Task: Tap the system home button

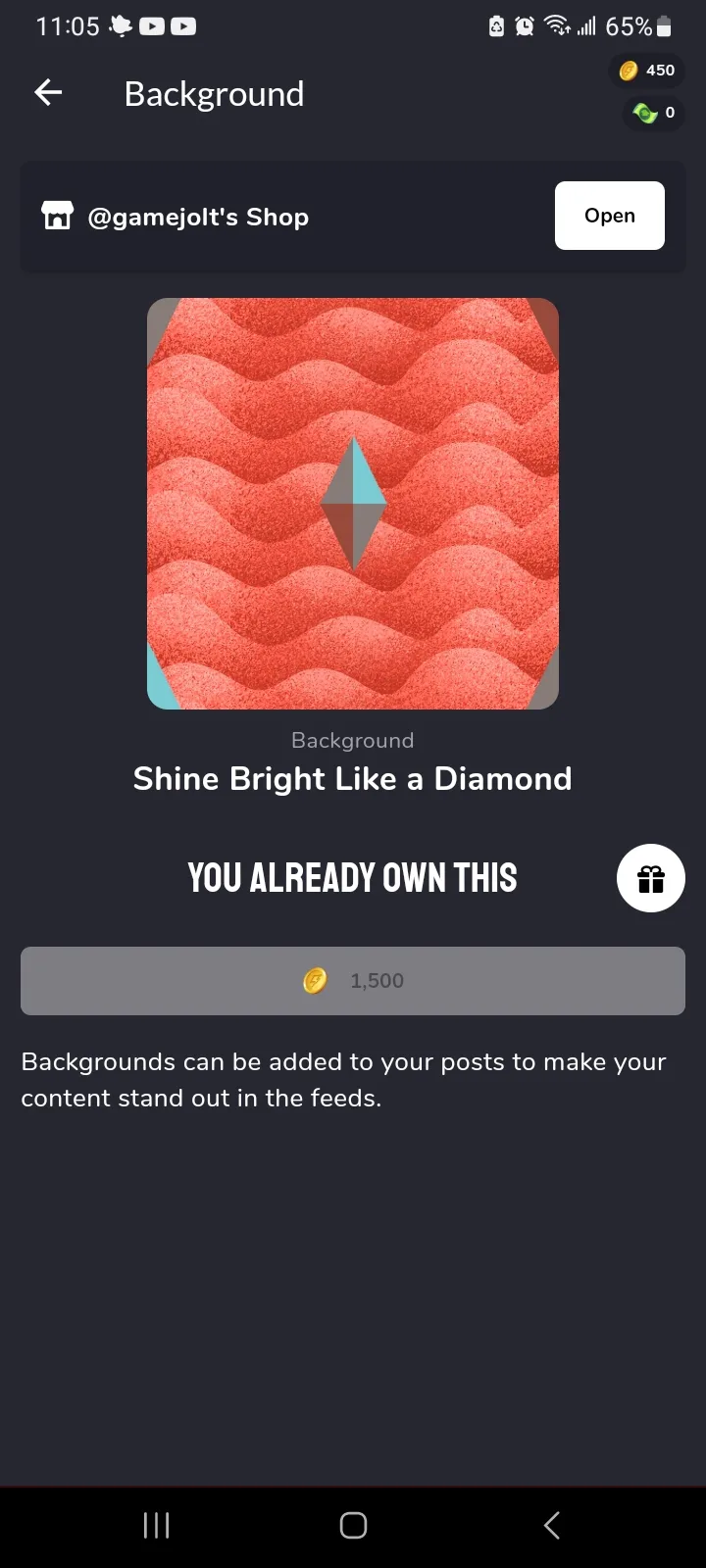Action: tap(353, 1525)
